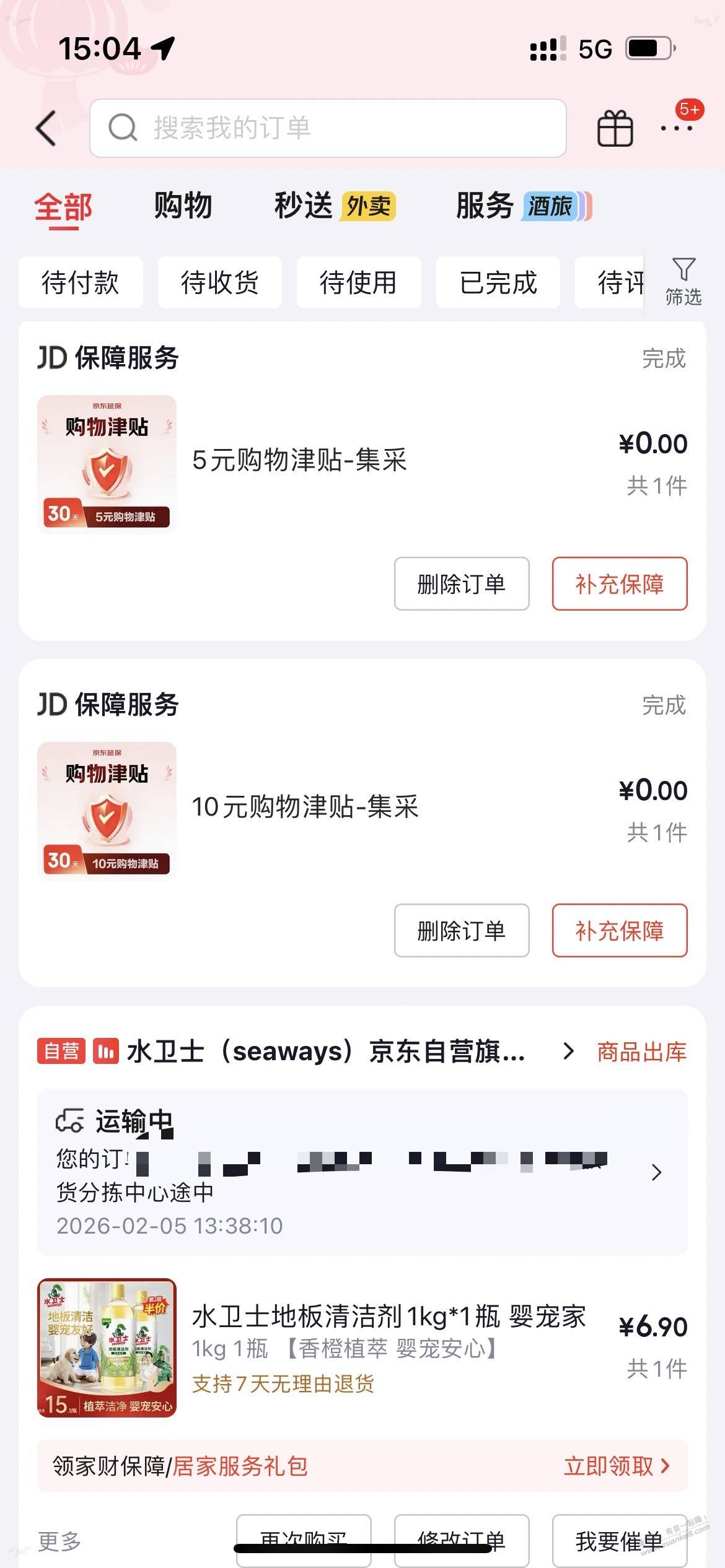Delete the 5元购物津贴 order

tap(462, 583)
